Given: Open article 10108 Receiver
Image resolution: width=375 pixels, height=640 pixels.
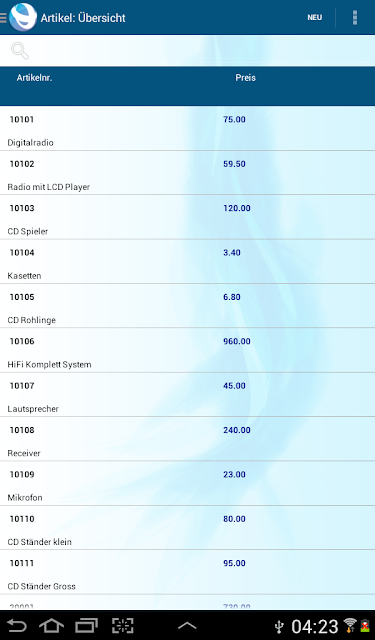Looking at the screenshot, I should pyautogui.click(x=187, y=439).
